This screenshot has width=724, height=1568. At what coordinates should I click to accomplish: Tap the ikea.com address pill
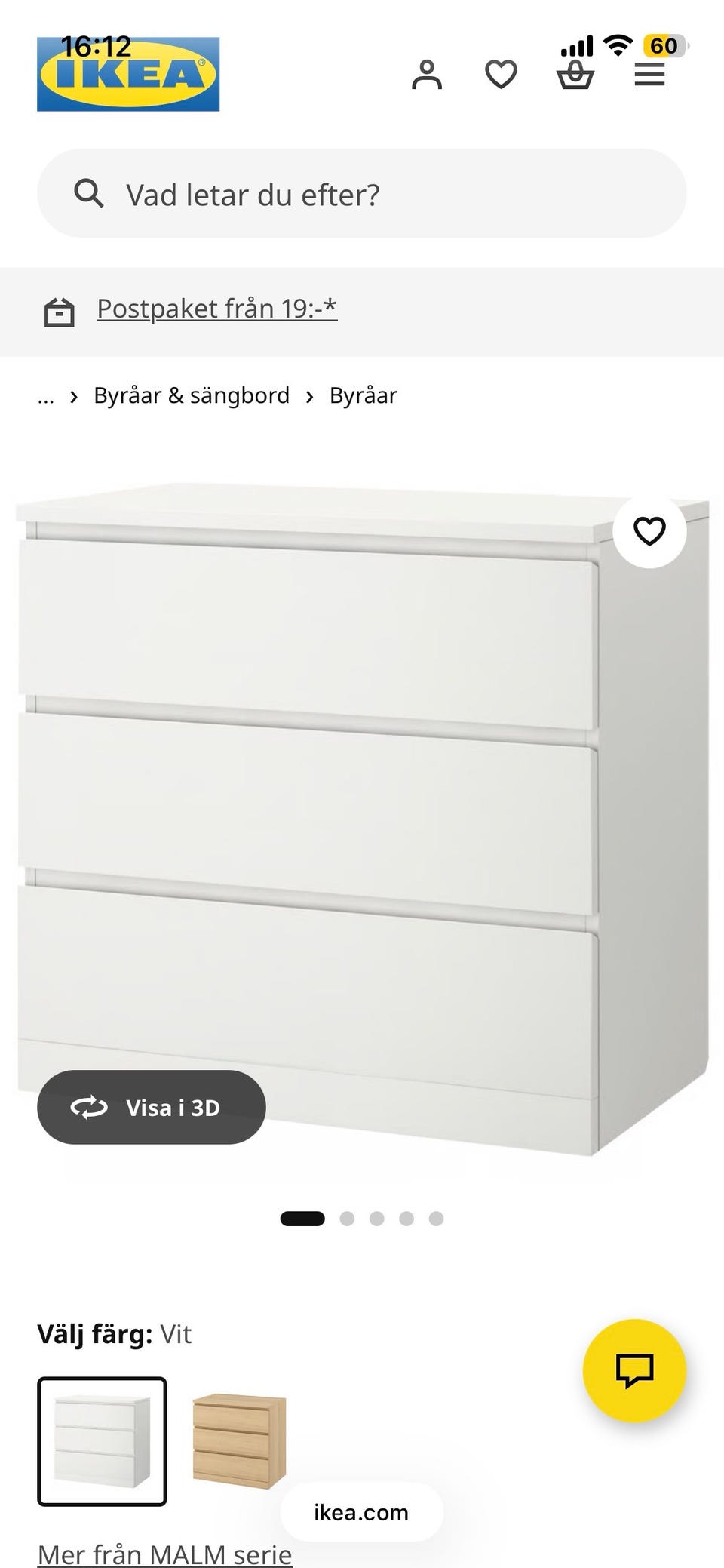point(361,1512)
